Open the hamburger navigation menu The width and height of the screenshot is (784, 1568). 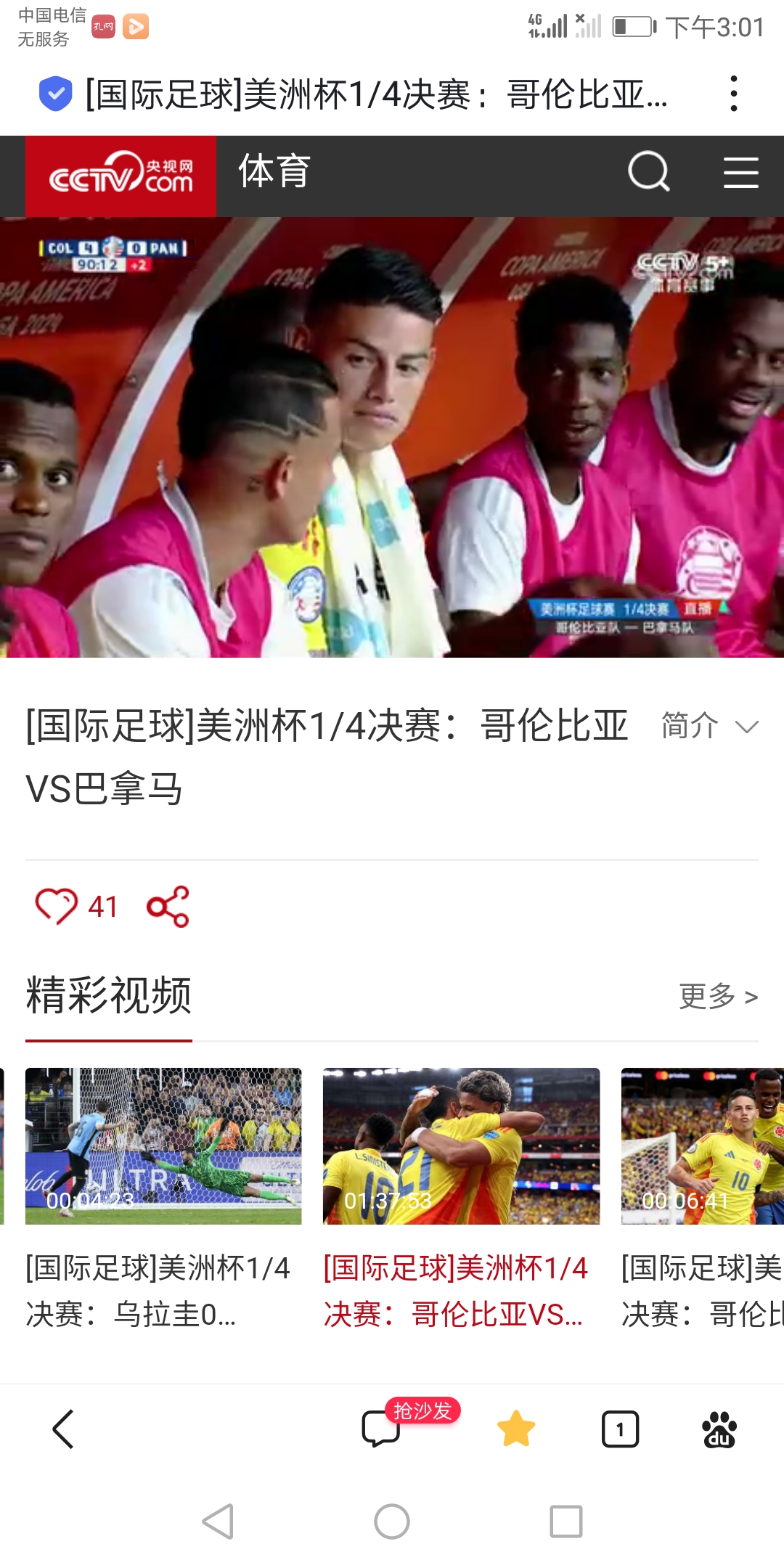740,173
